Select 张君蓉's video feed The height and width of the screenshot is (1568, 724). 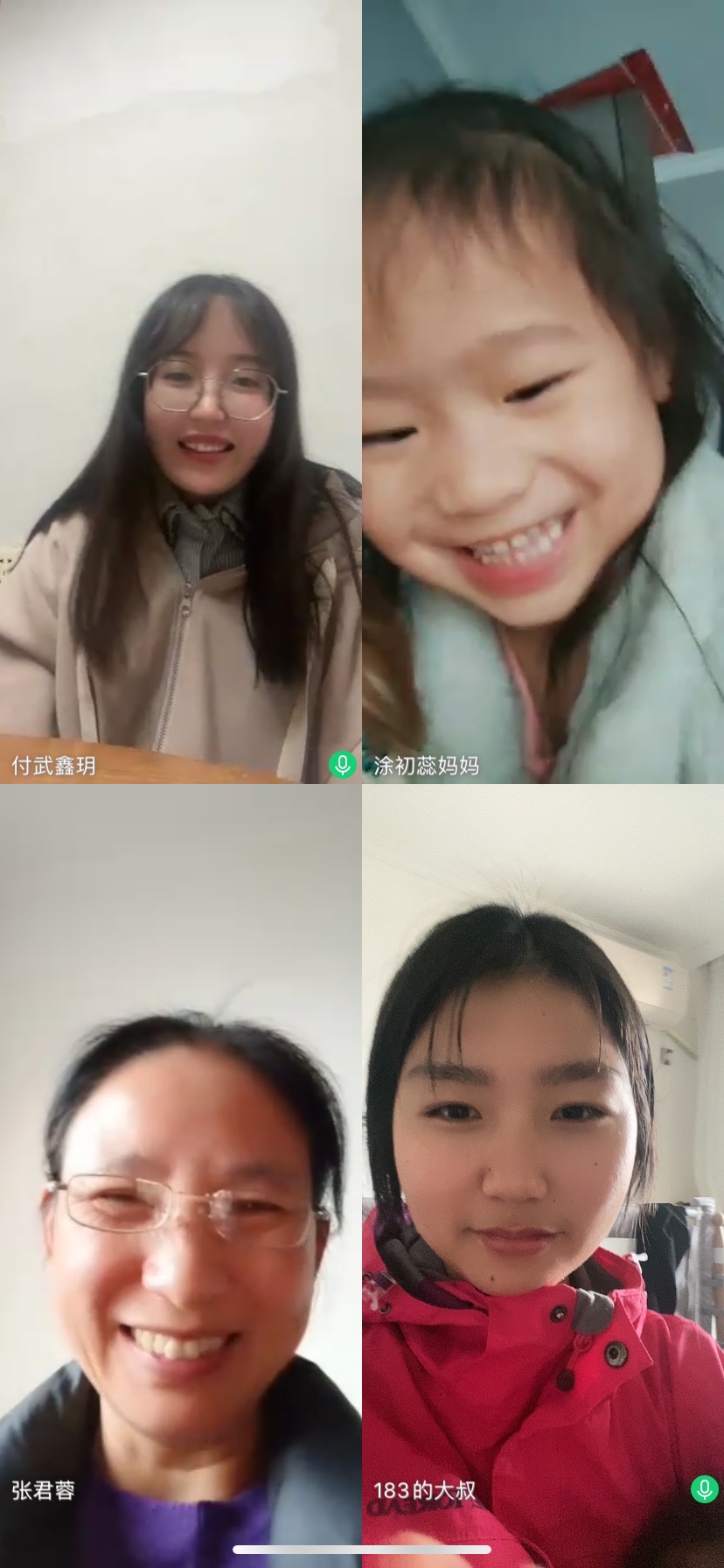coord(180,1172)
